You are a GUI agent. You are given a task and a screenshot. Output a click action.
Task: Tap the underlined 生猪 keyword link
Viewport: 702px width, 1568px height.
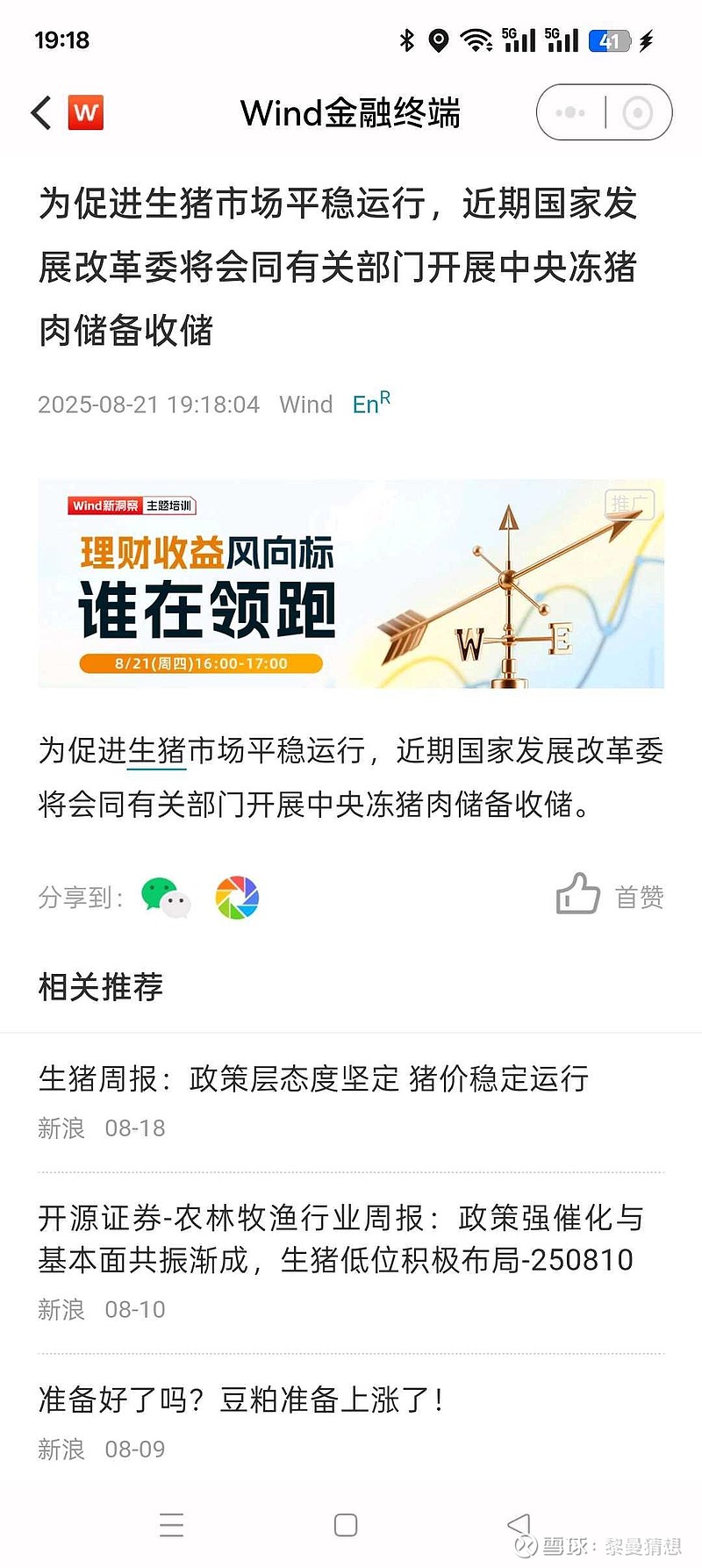point(157,751)
